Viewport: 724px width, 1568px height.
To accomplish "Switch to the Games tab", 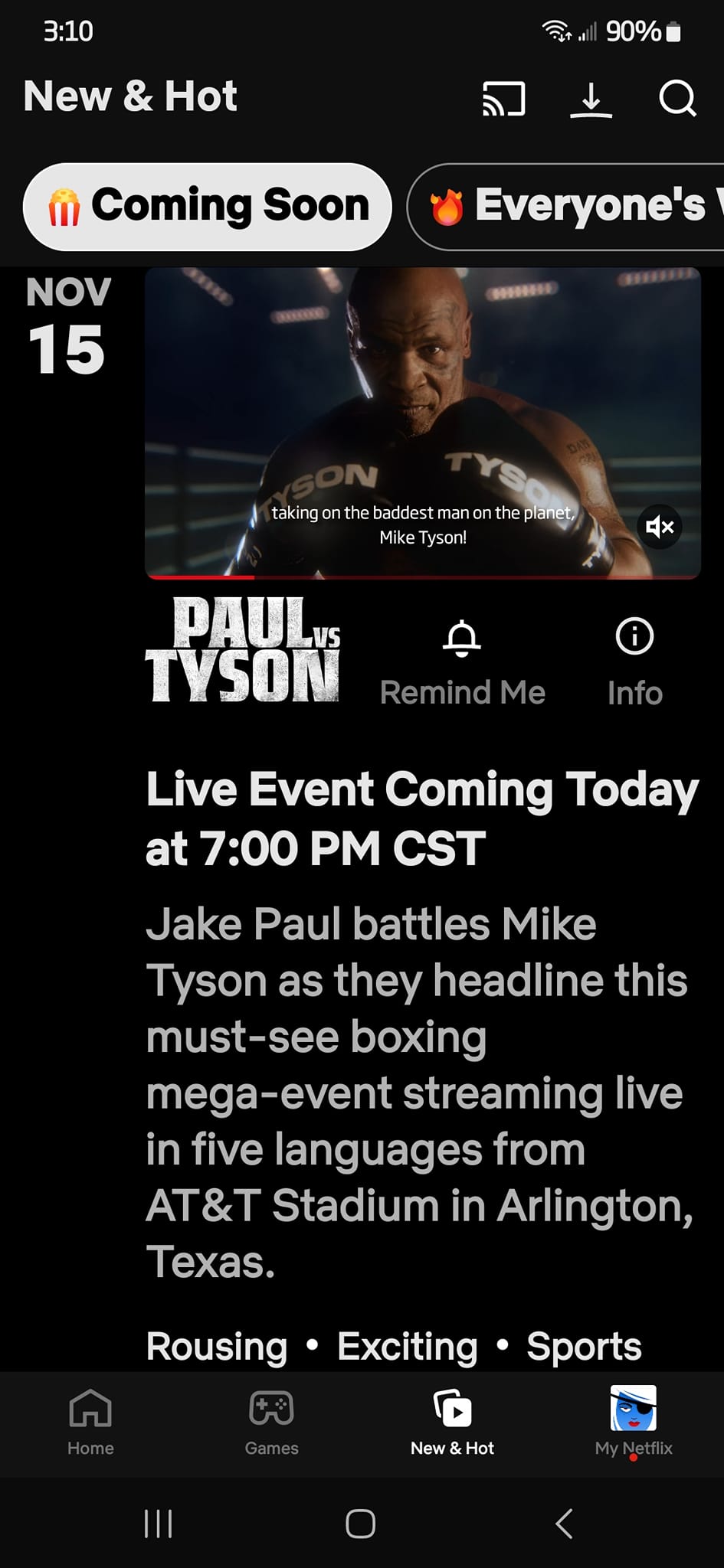I will (271, 1422).
